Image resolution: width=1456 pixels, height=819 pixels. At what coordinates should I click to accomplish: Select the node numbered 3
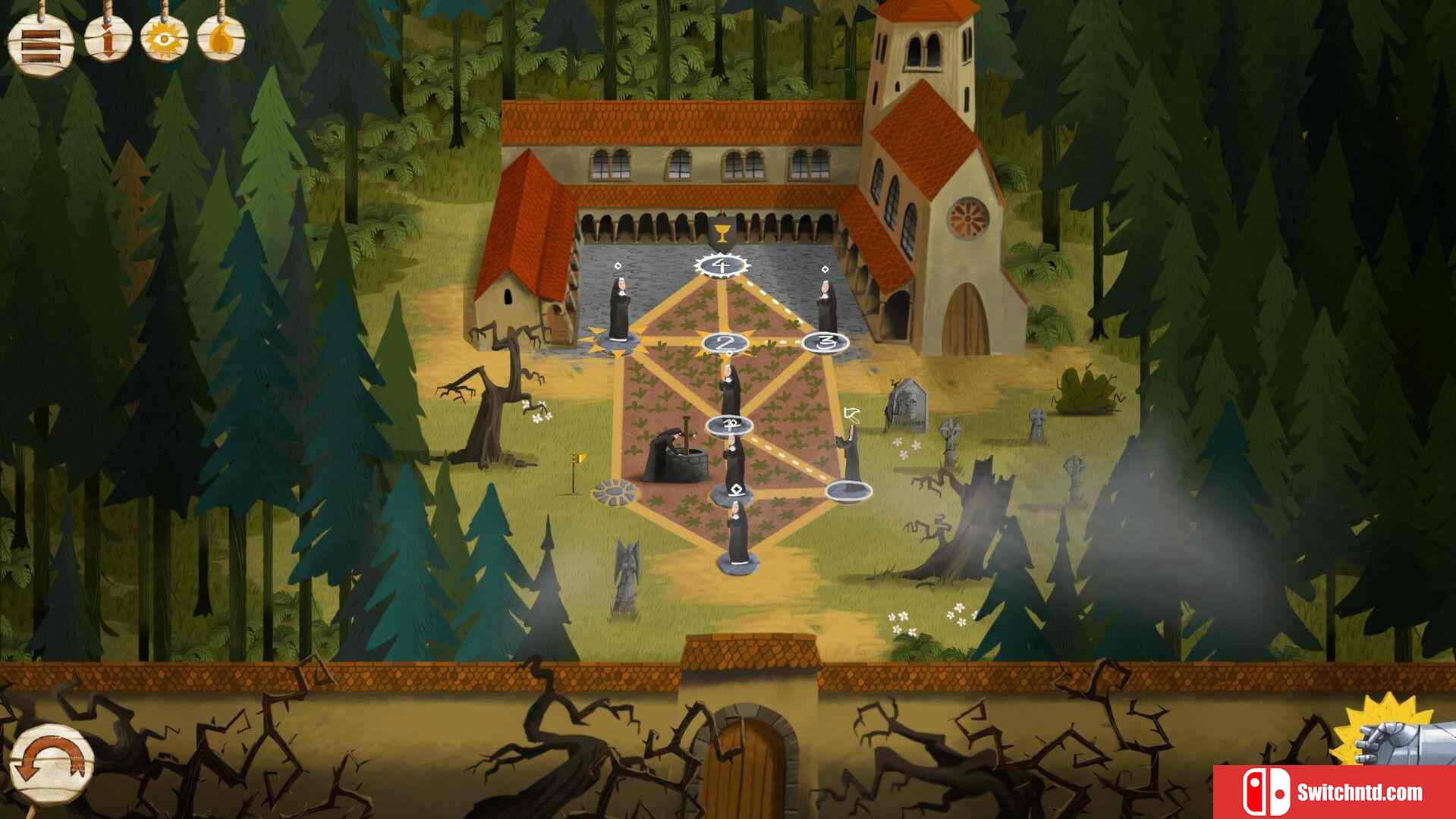click(x=825, y=343)
